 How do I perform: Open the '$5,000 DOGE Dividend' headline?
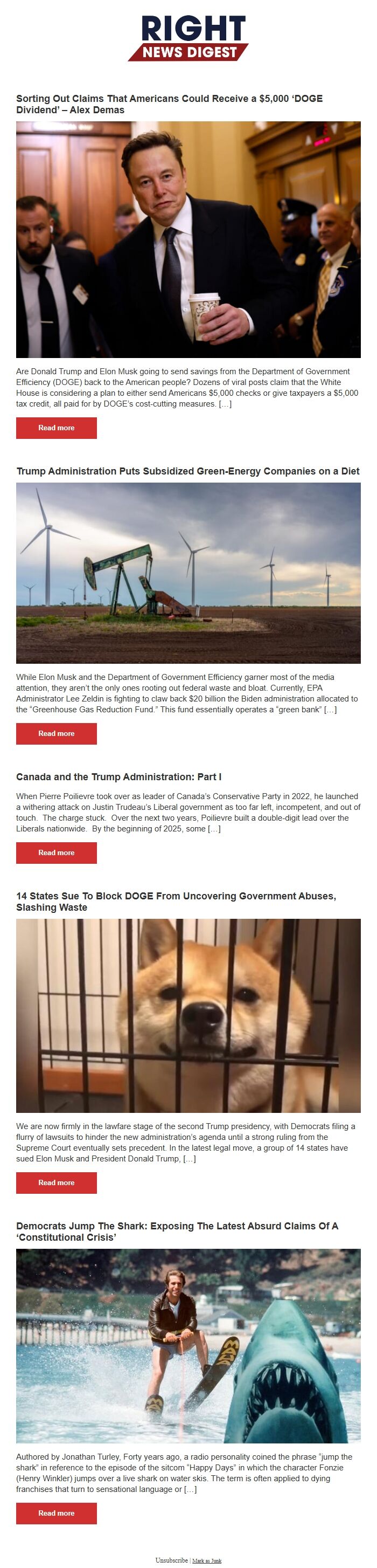pos(169,104)
